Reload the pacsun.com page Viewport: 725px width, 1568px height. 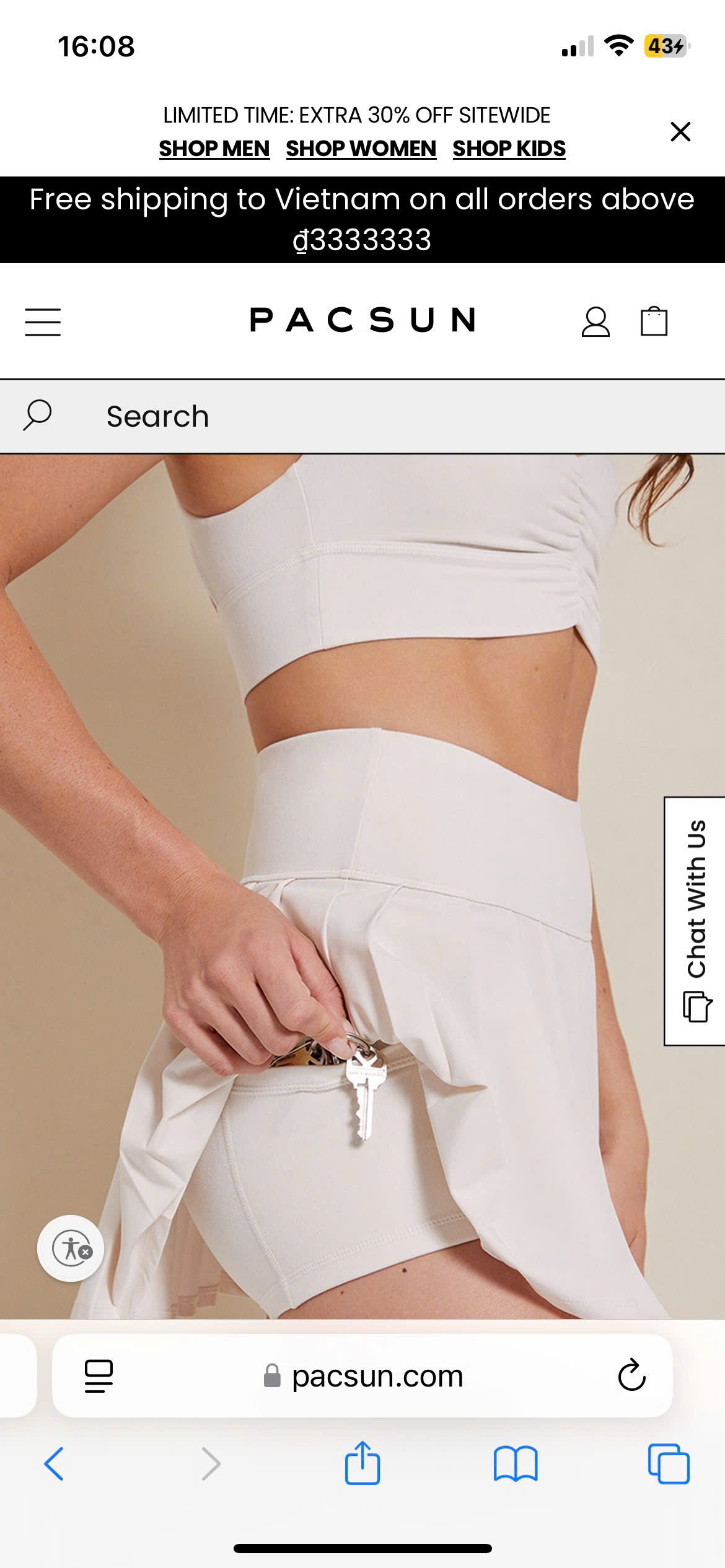click(631, 1375)
